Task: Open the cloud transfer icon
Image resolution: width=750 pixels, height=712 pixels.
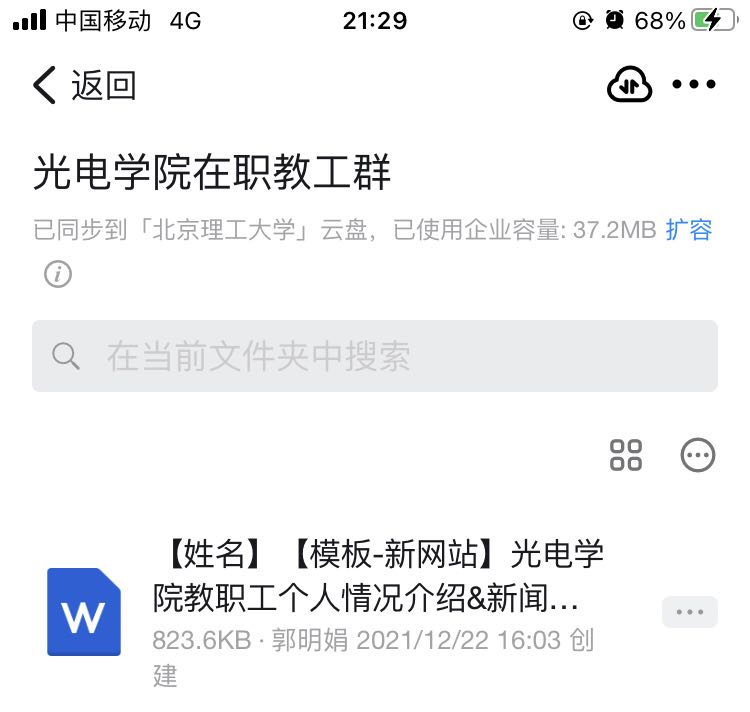Action: pyautogui.click(x=630, y=86)
